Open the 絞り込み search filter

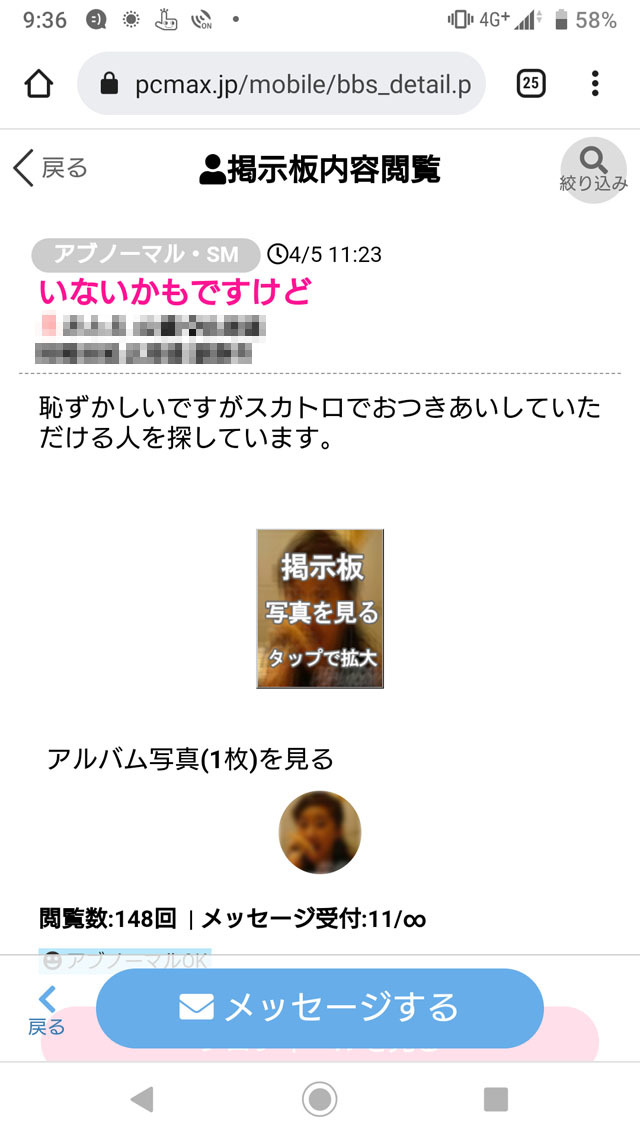point(594,169)
